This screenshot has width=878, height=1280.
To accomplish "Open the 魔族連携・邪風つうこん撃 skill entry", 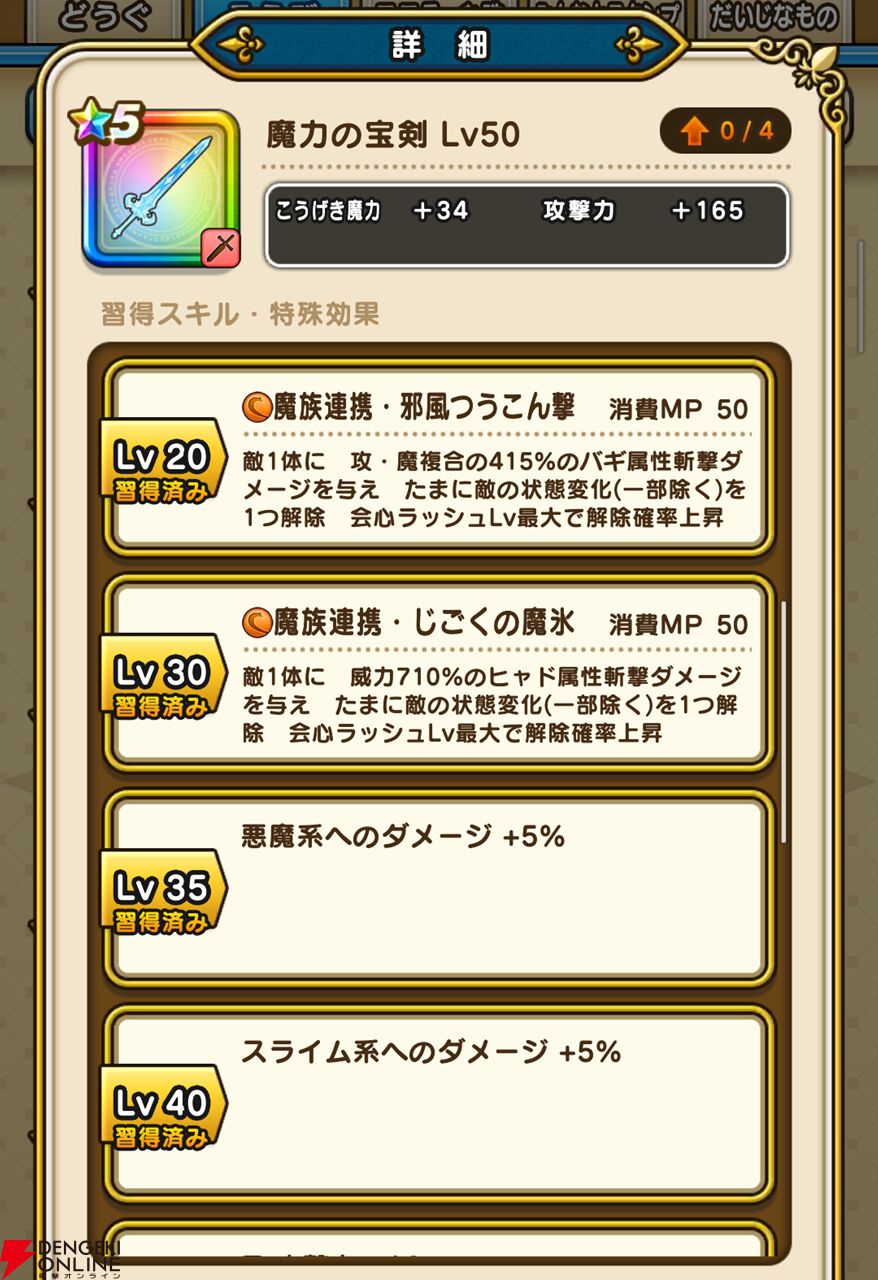I will [440, 457].
